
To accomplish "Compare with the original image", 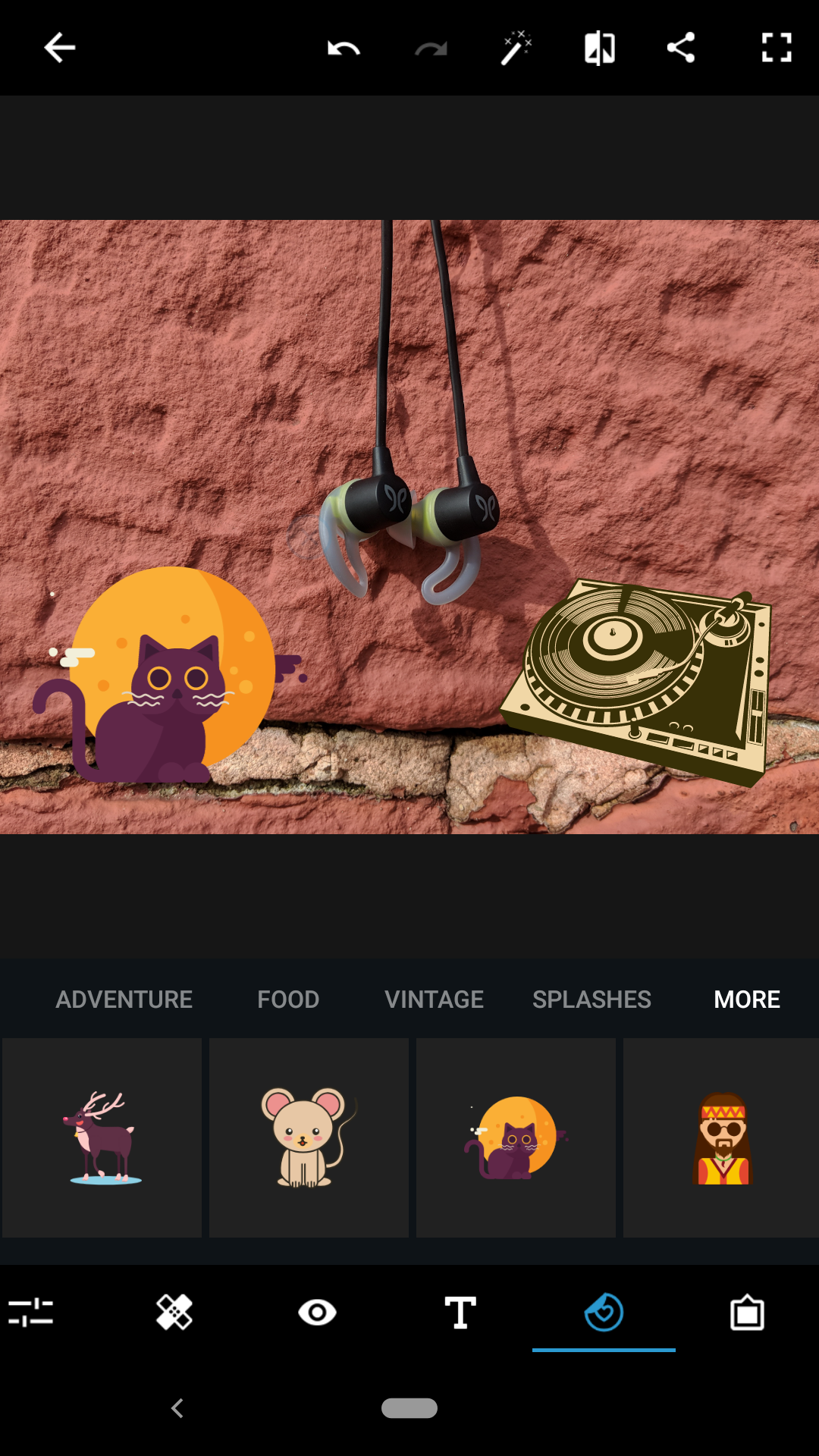I will coord(599,49).
